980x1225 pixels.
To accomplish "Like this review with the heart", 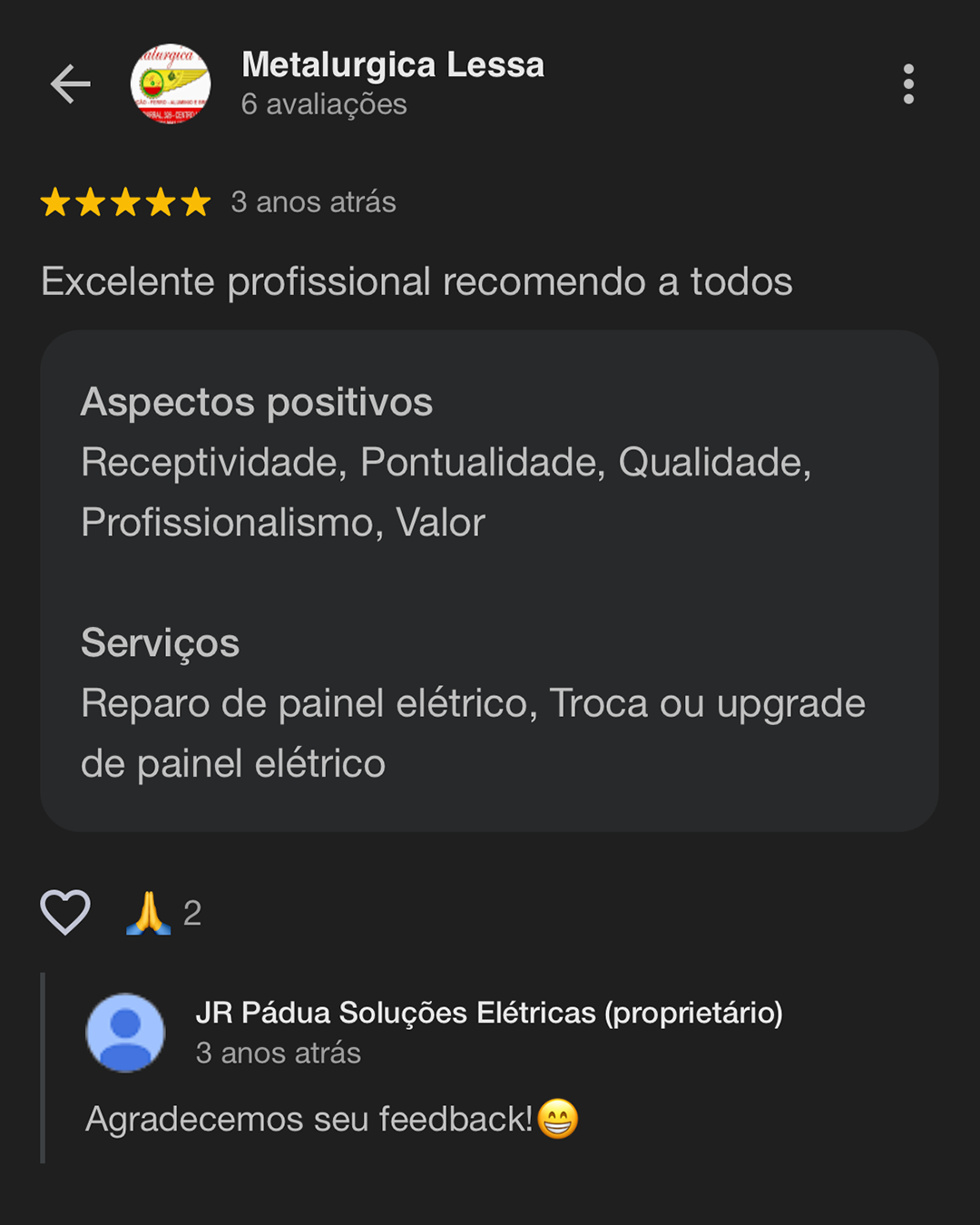I will tap(65, 912).
